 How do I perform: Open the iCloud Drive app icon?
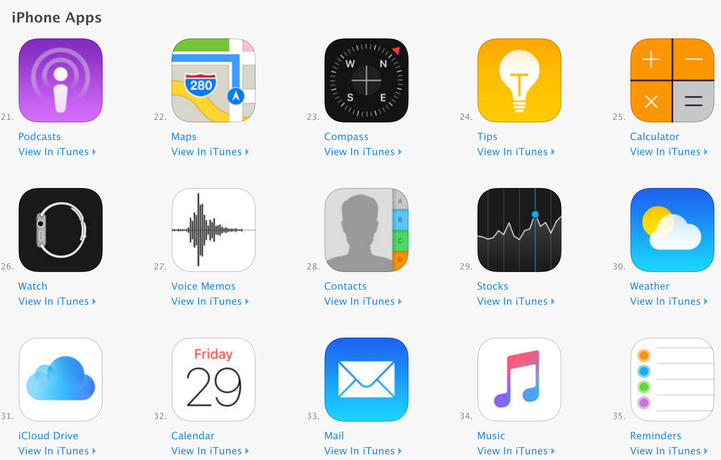[x=60, y=379]
